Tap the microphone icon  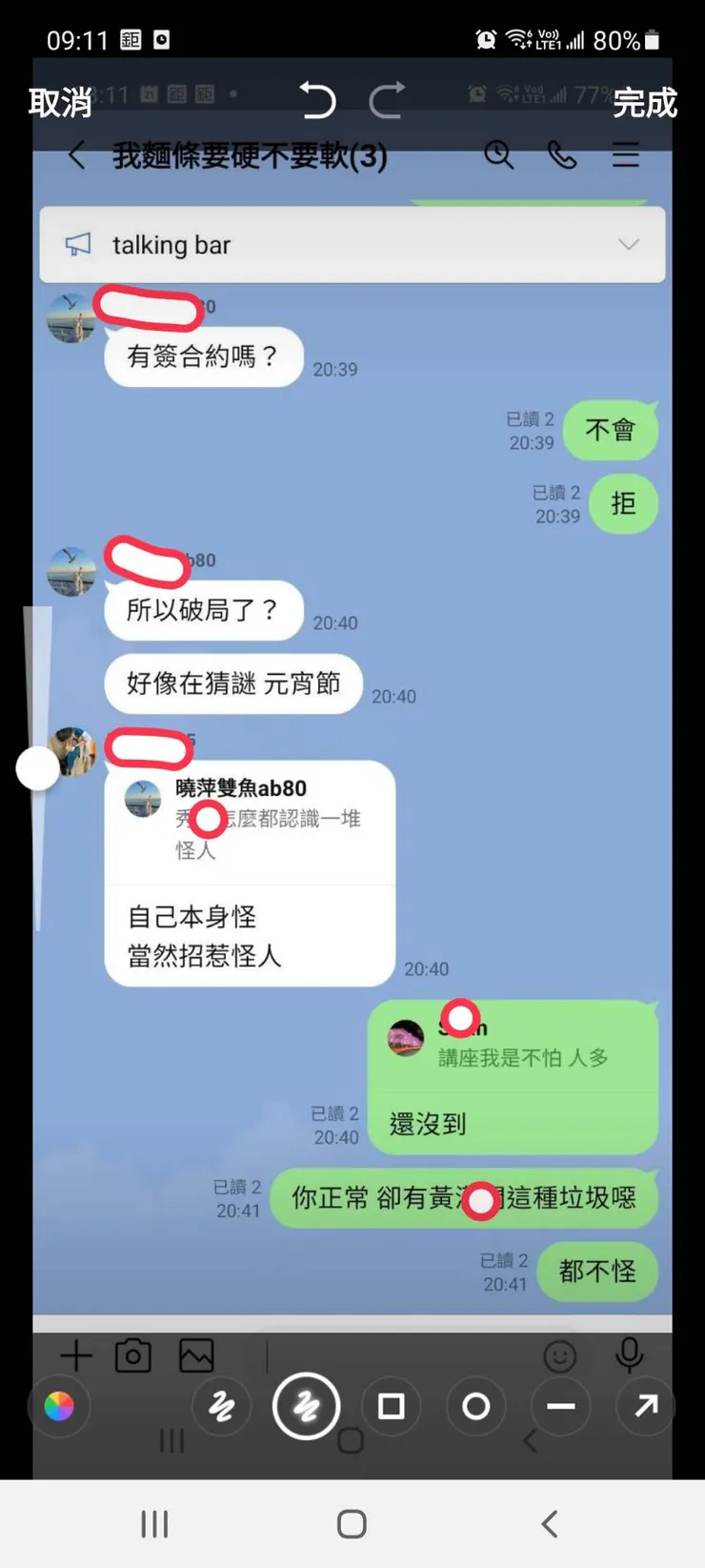630,1354
